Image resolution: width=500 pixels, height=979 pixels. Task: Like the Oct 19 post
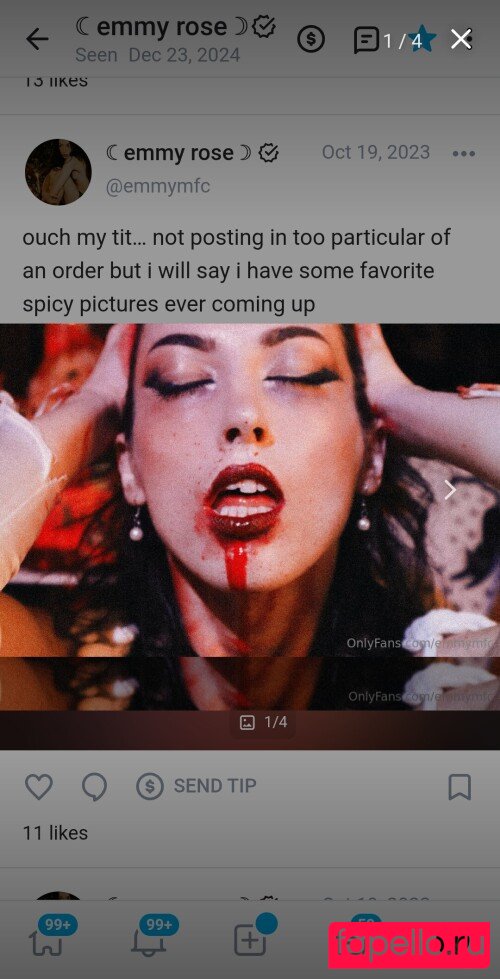[x=39, y=786]
